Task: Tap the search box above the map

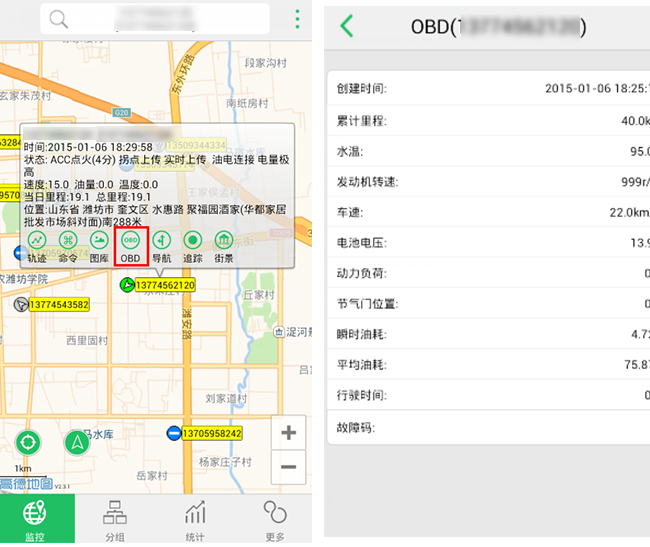Action: tap(155, 19)
